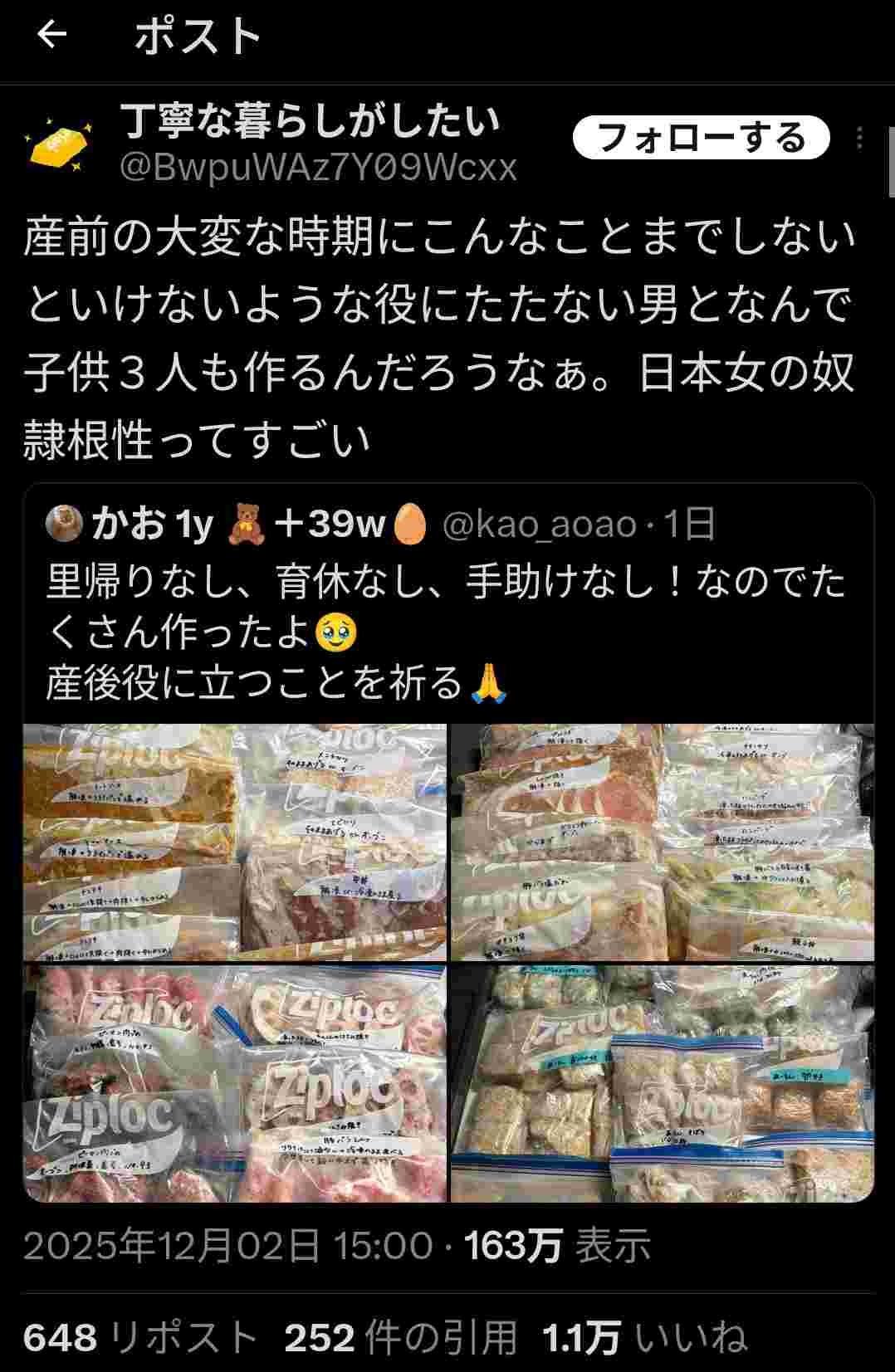The width and height of the screenshot is (895, 1372).
Task: View the raw pink meat Ziploc photo
Action: point(235,1082)
